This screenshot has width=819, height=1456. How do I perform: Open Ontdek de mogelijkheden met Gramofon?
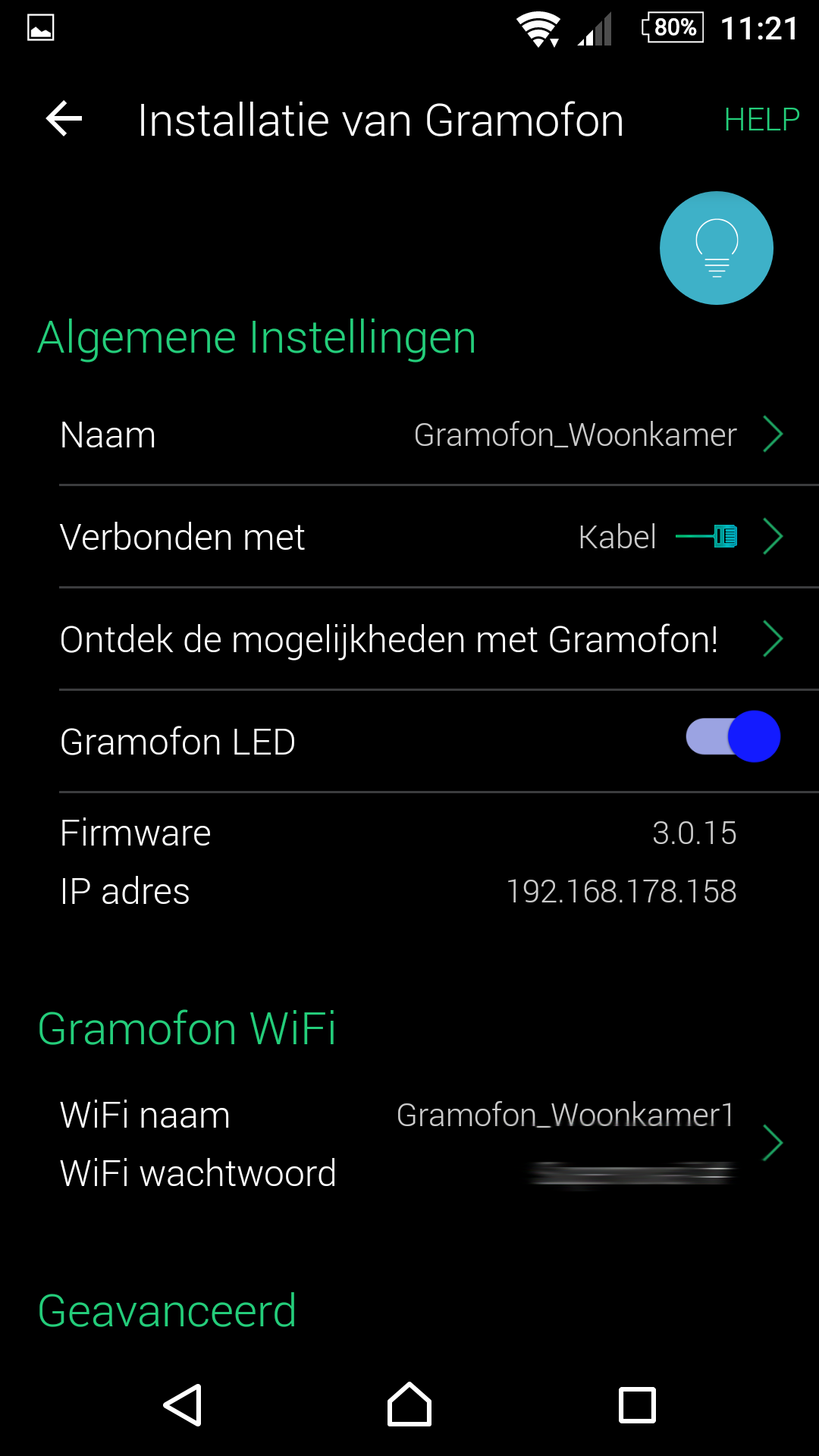[421, 639]
